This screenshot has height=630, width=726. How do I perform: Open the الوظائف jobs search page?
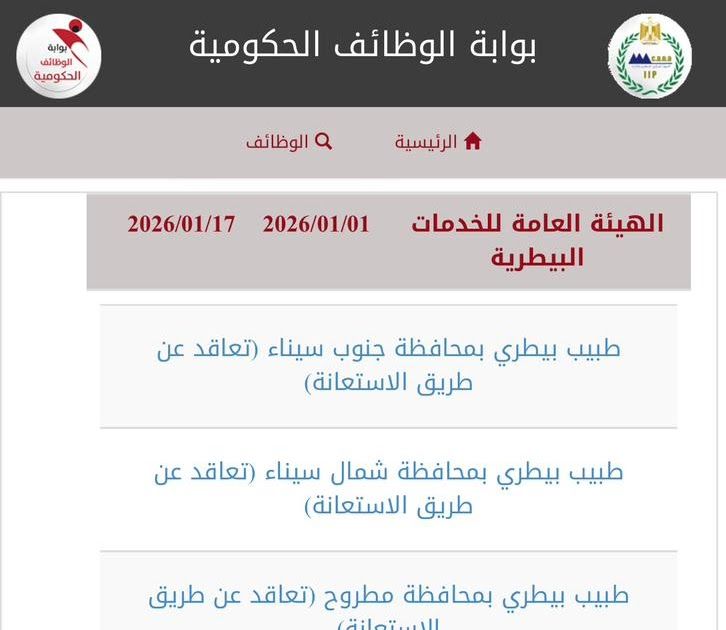click(x=289, y=142)
